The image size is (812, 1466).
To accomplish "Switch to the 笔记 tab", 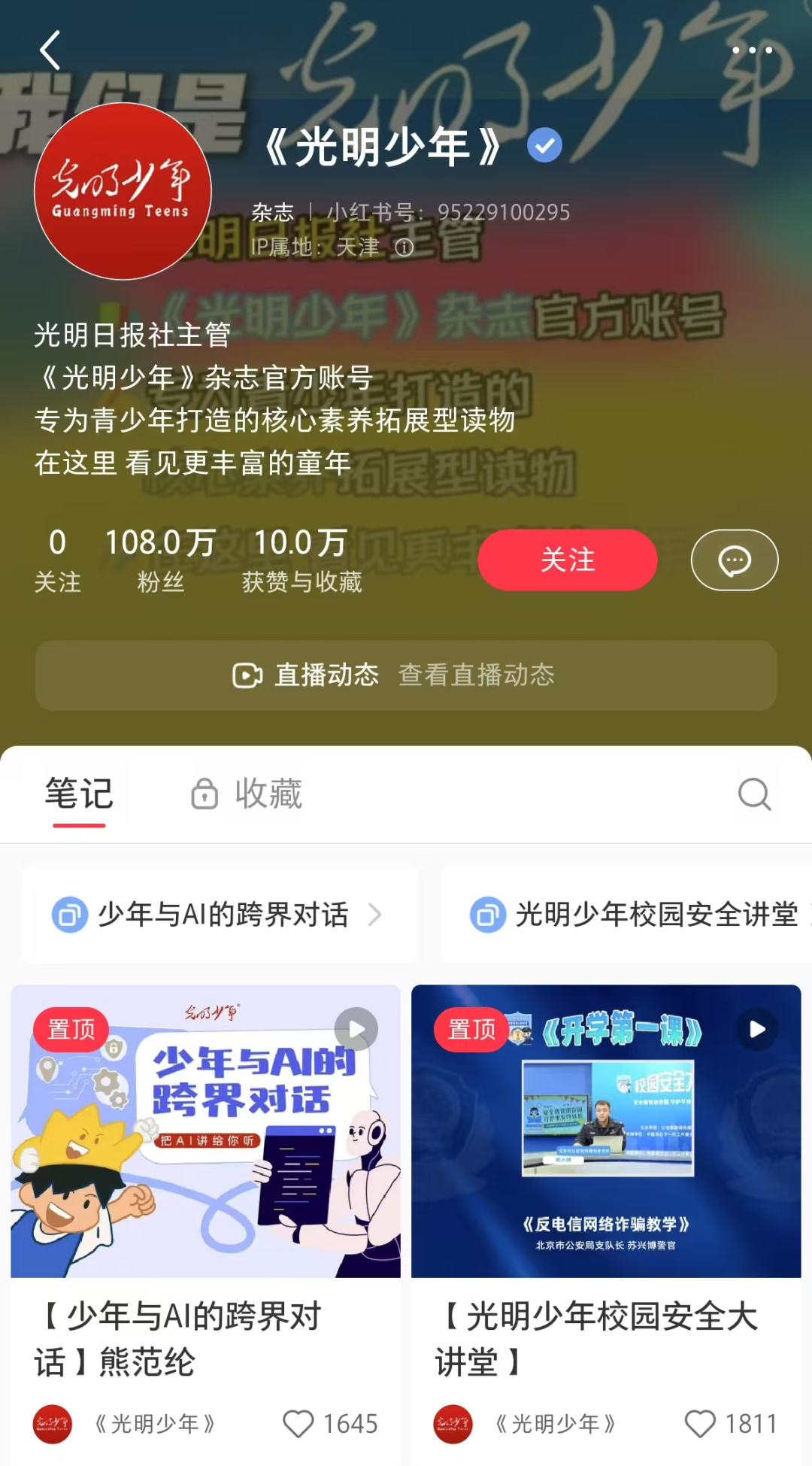I will pos(79,794).
